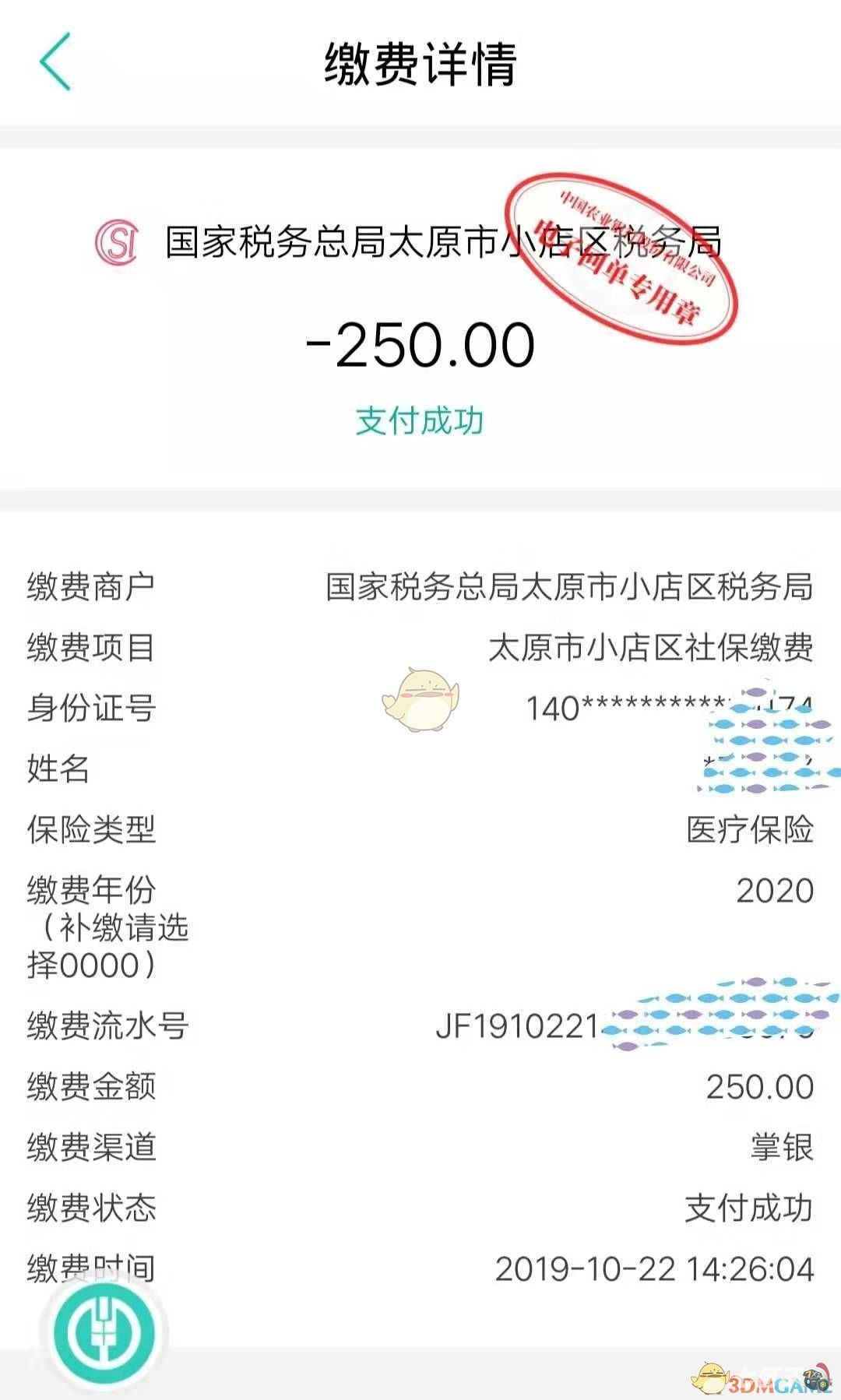
Task: Open the 缴费详情 title bar
Action: coord(420,64)
